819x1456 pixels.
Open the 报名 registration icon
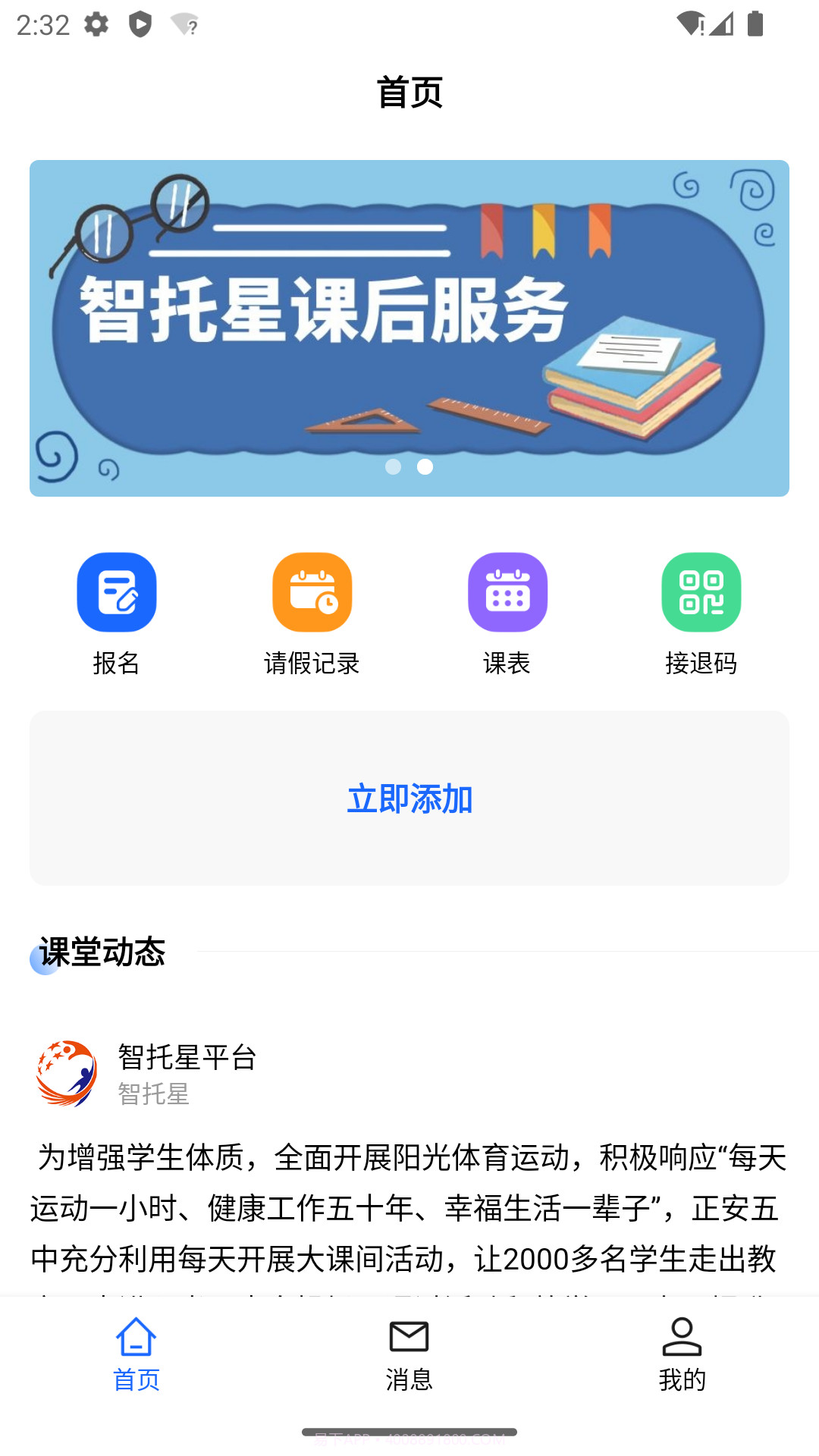click(x=118, y=592)
